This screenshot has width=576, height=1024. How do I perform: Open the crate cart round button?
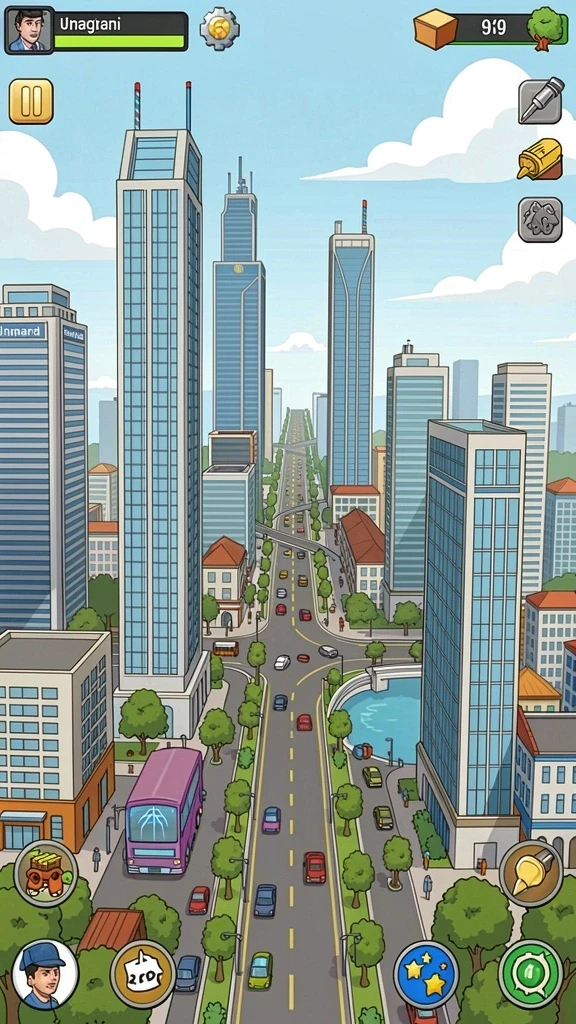click(x=46, y=873)
